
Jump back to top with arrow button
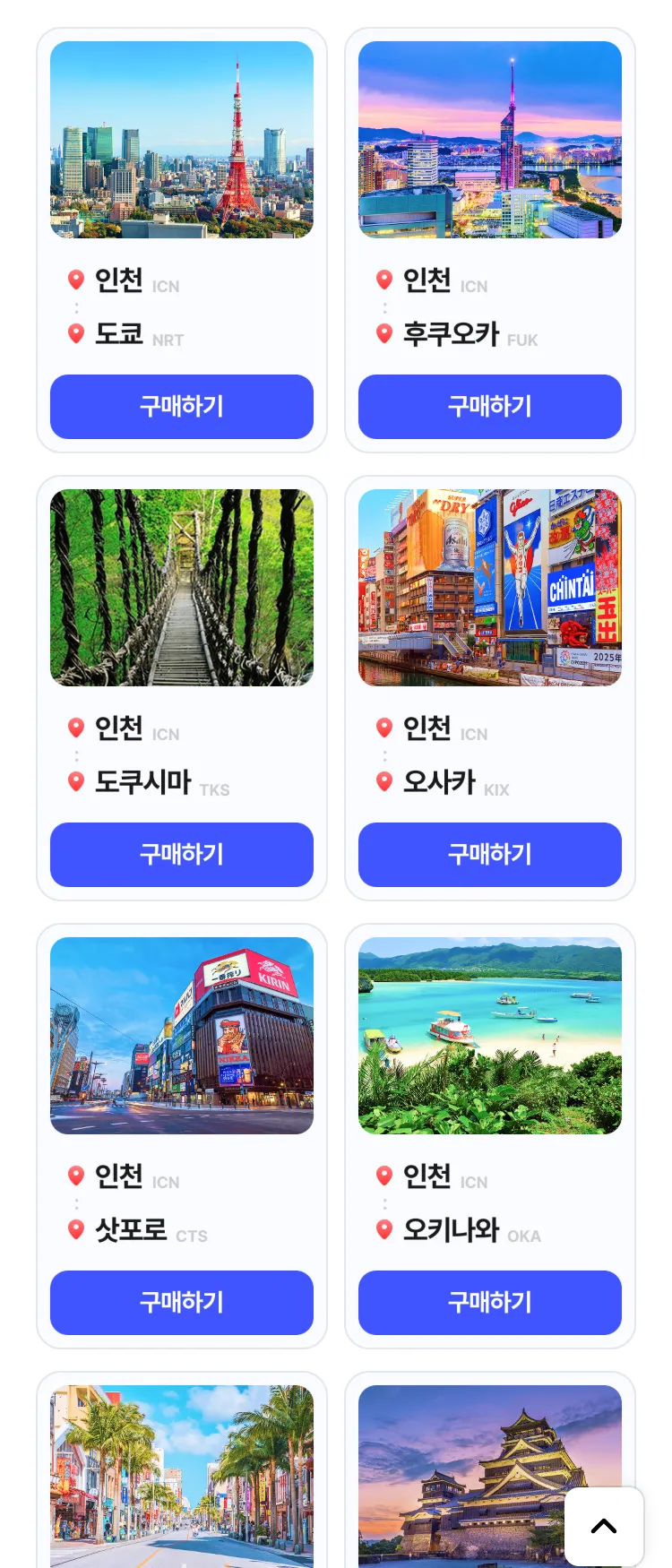(604, 1526)
